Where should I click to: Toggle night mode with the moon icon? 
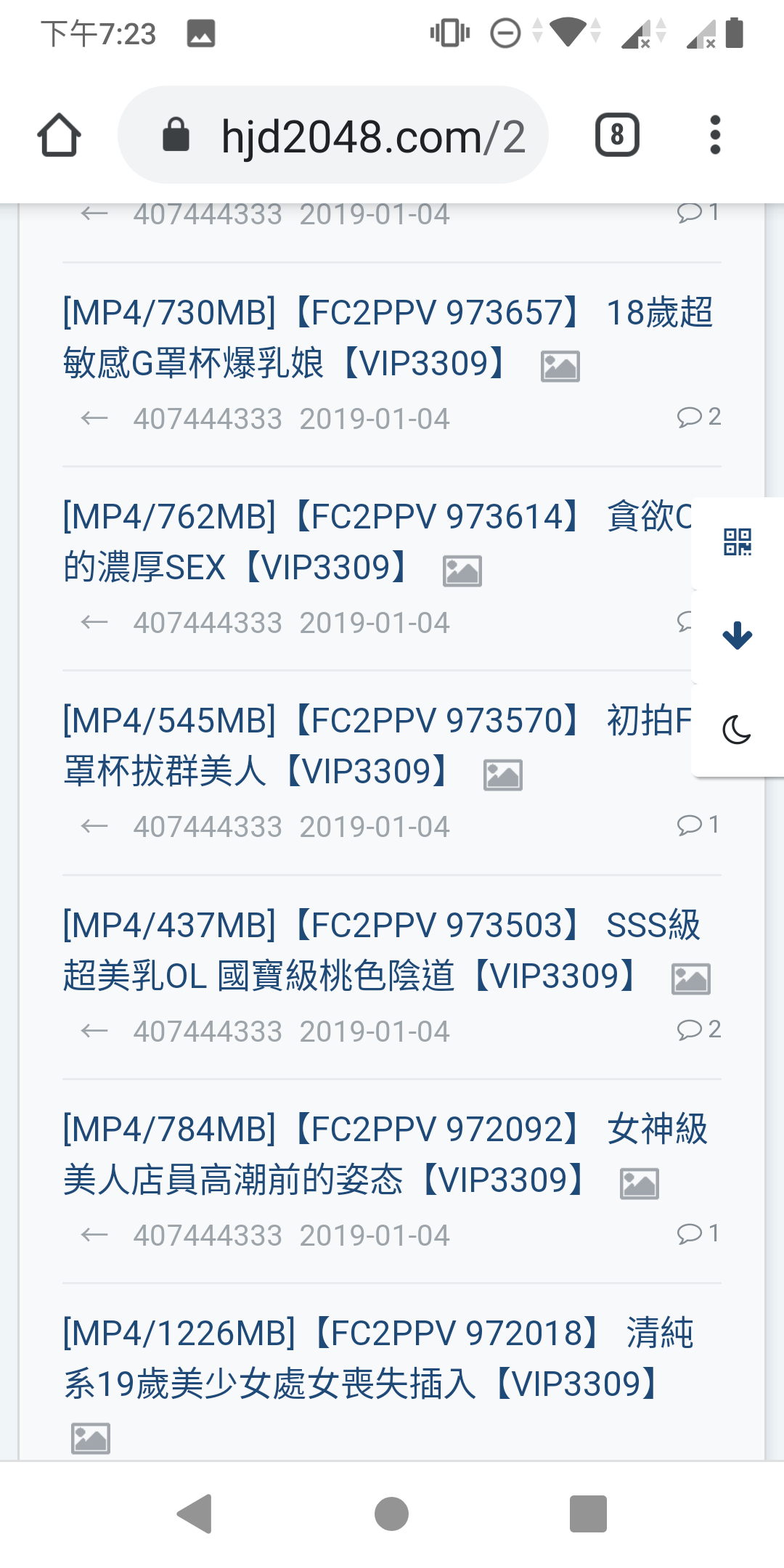[x=737, y=730]
